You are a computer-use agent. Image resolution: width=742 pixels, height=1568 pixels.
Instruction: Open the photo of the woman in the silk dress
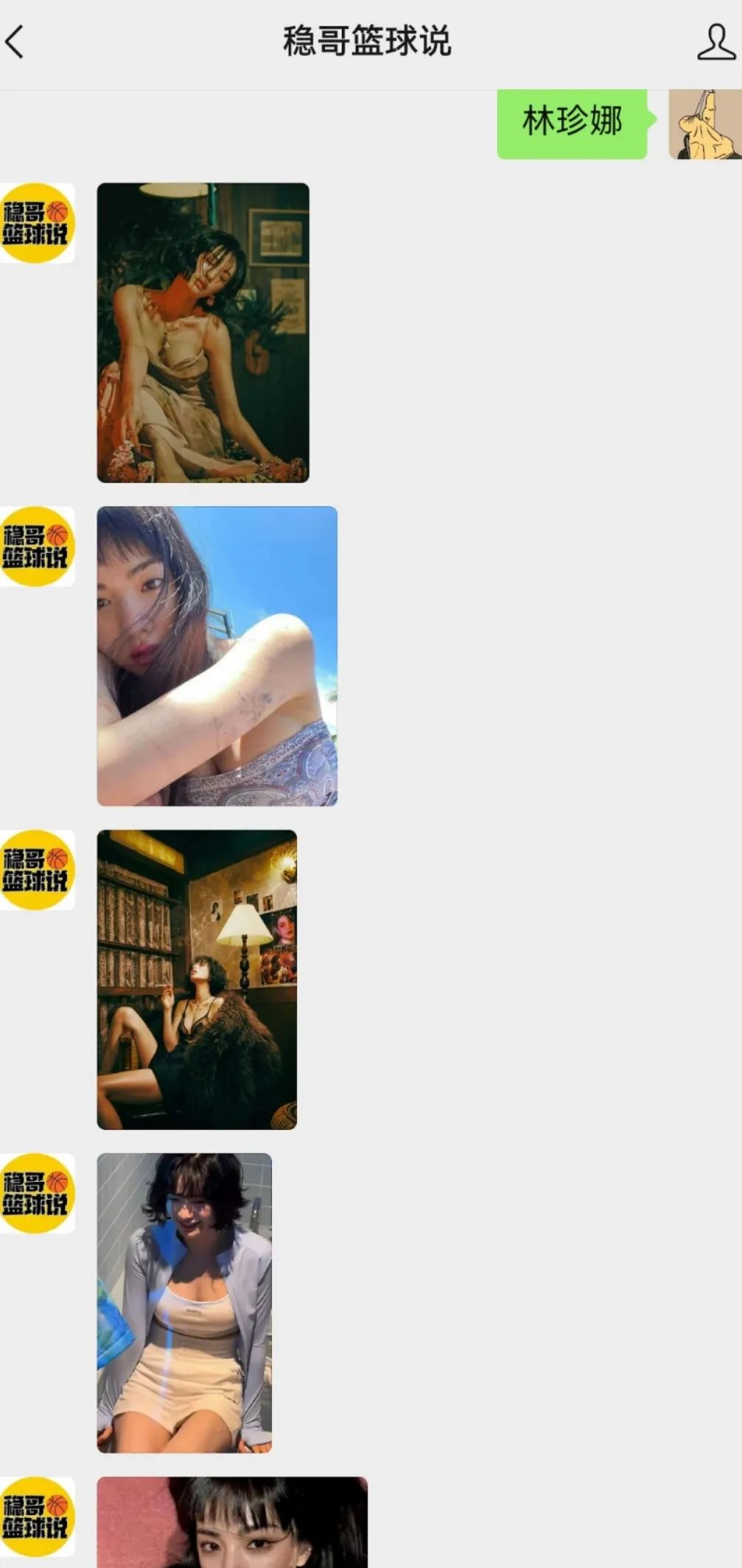(203, 333)
